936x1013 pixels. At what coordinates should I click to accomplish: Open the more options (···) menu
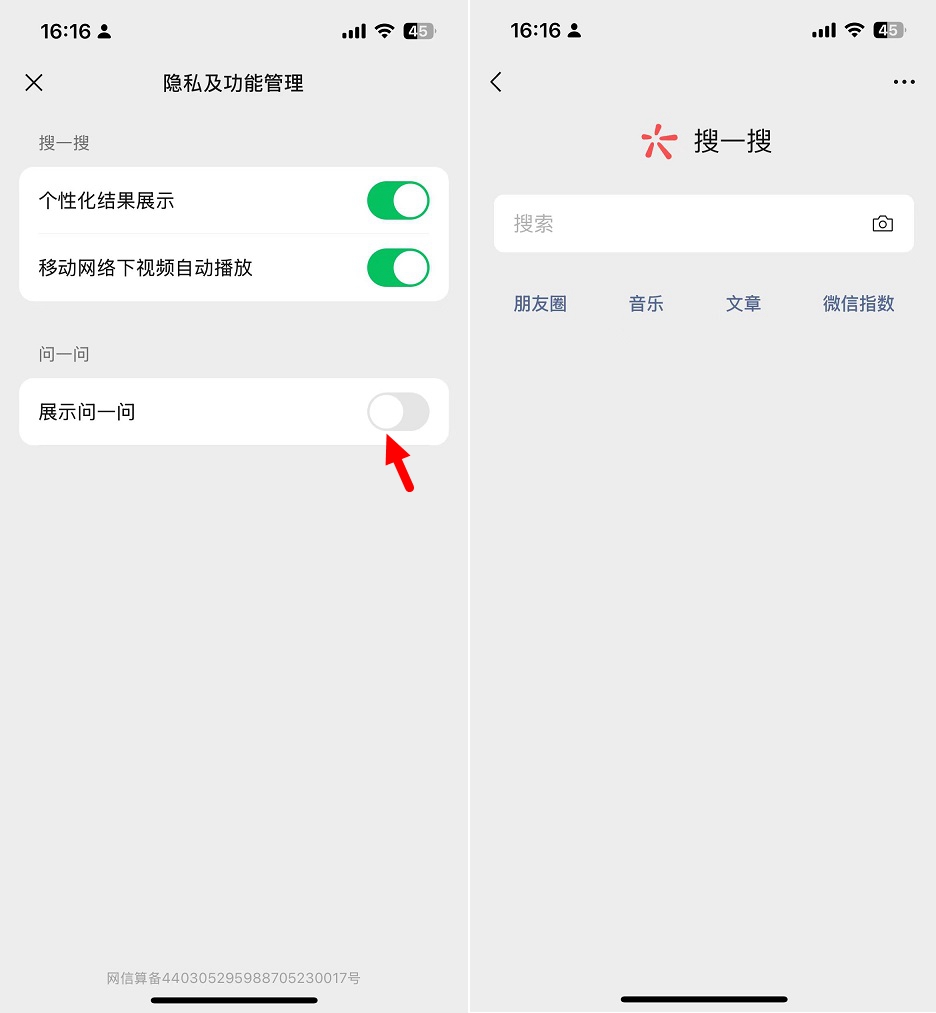[x=904, y=82]
